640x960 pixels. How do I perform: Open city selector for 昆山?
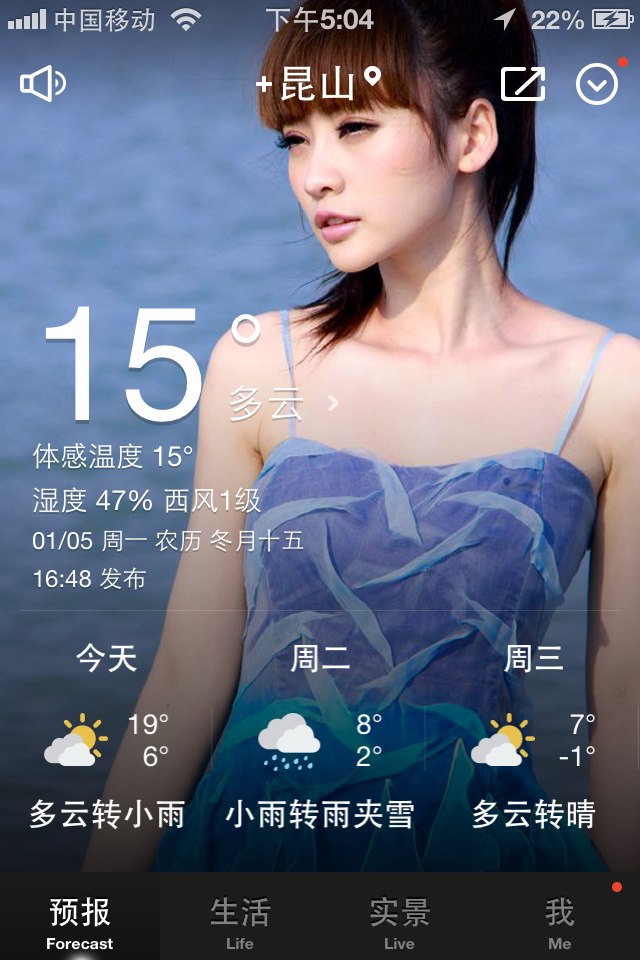(x=318, y=84)
